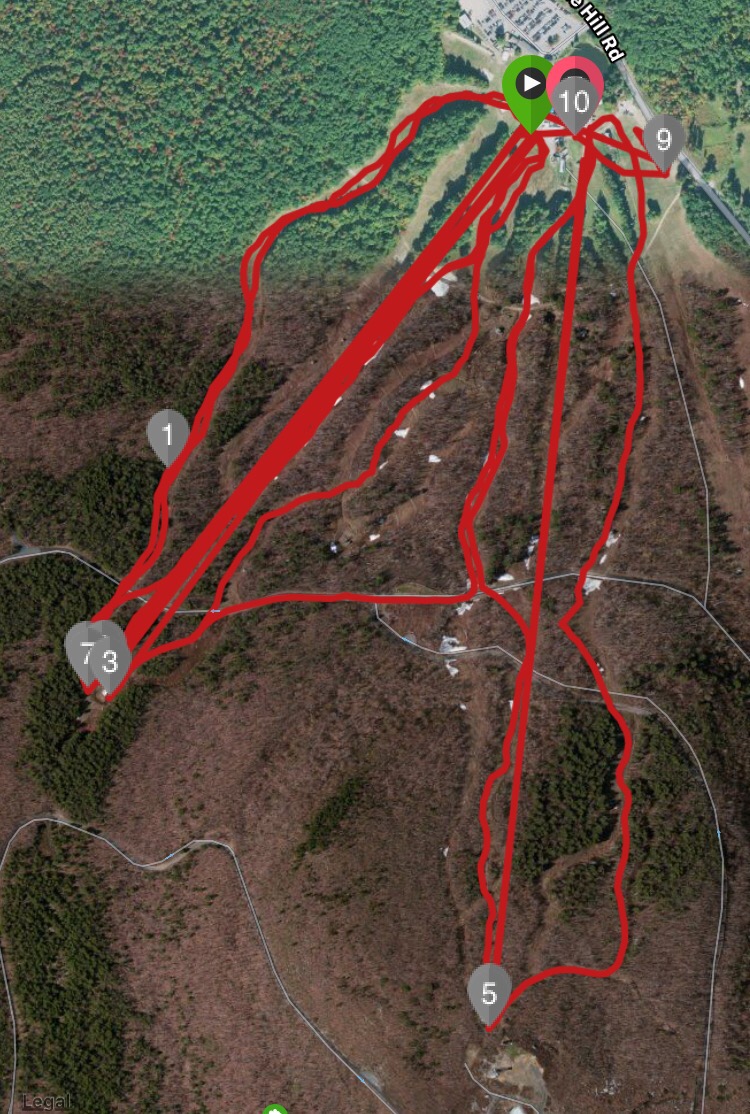
Task: Select split marker number 9
Action: (664, 139)
